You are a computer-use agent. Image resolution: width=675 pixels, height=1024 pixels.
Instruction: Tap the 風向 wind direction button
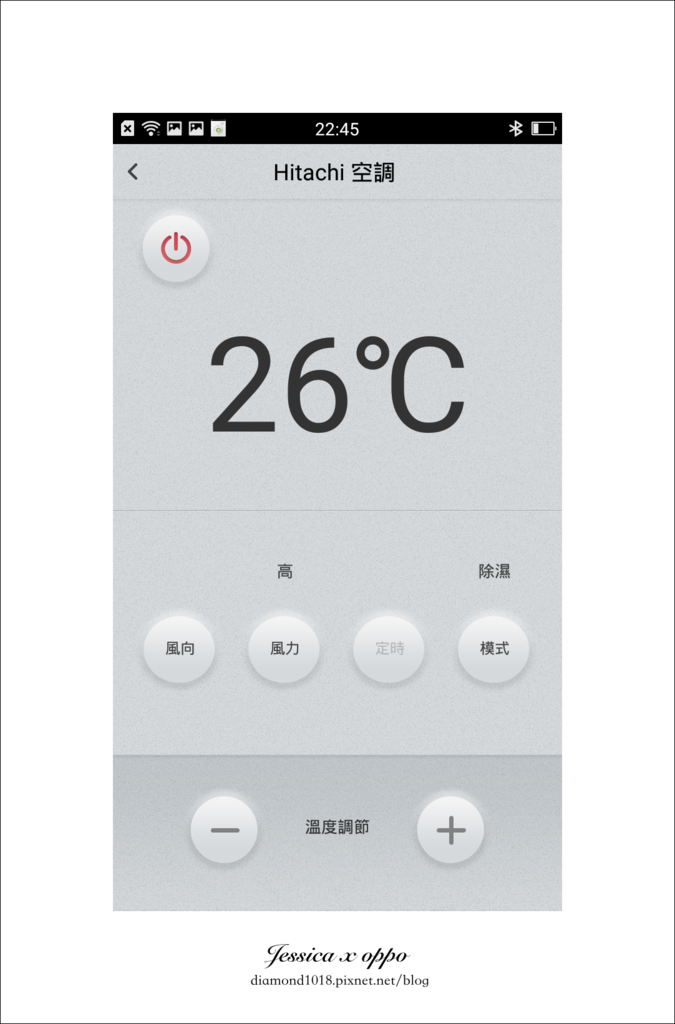[x=180, y=649]
